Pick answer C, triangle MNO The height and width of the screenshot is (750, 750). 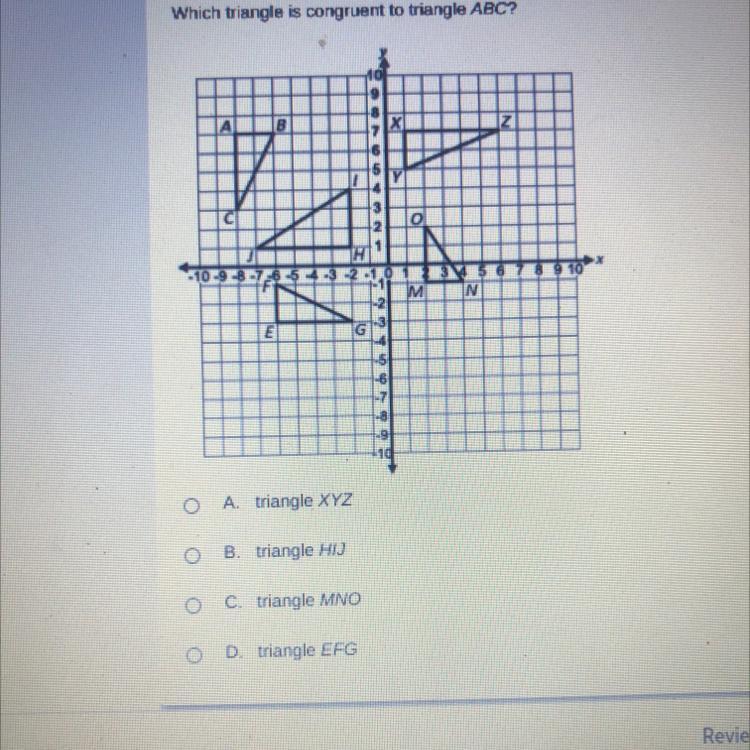pyautogui.click(x=193, y=606)
